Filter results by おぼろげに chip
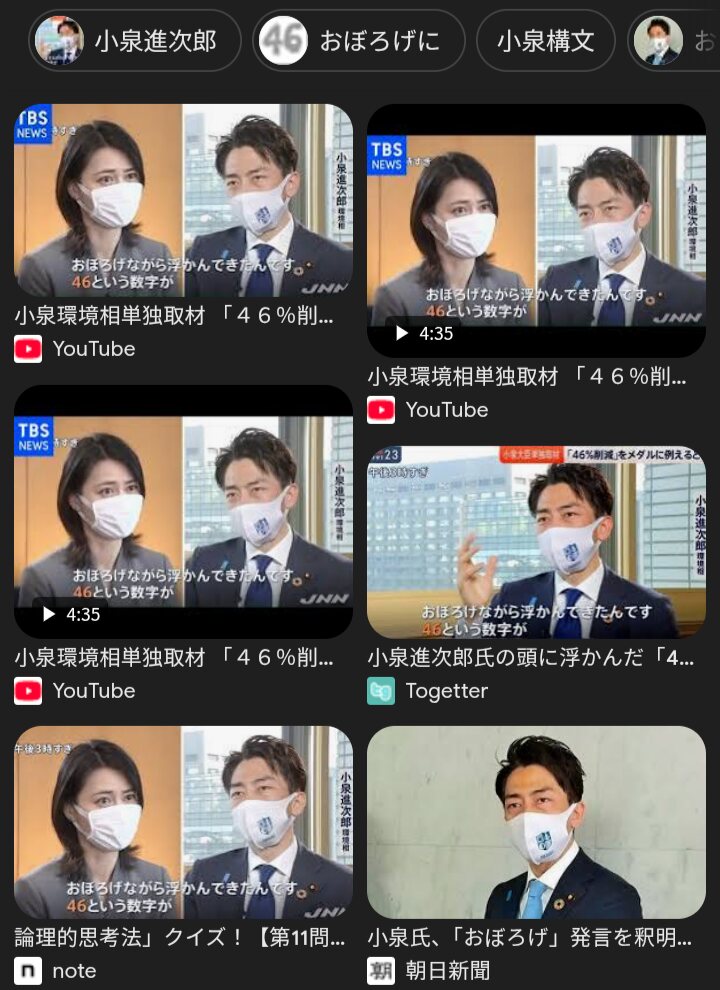The height and width of the screenshot is (990, 720). pos(359,41)
